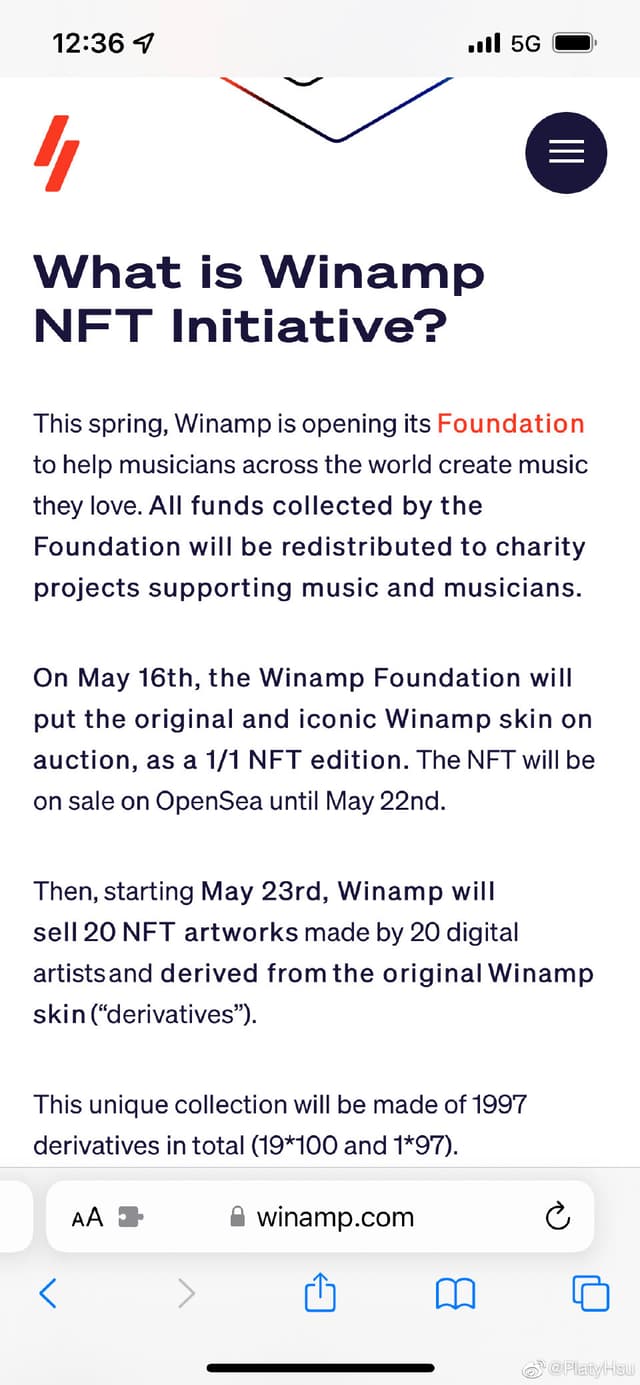Open the Foundation link
The width and height of the screenshot is (640, 1385).
(x=510, y=423)
